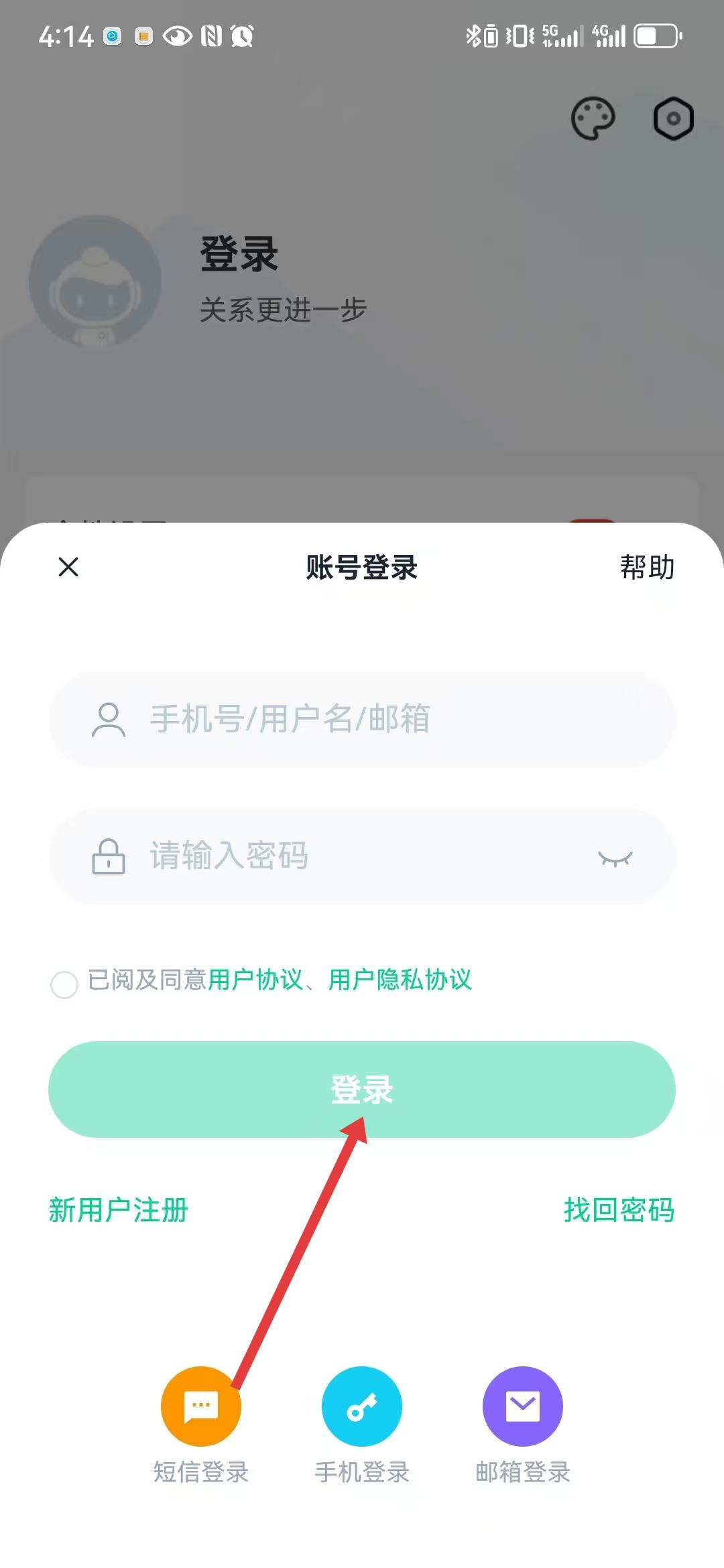Choose 邮箱登录 email login

pos(523,1406)
